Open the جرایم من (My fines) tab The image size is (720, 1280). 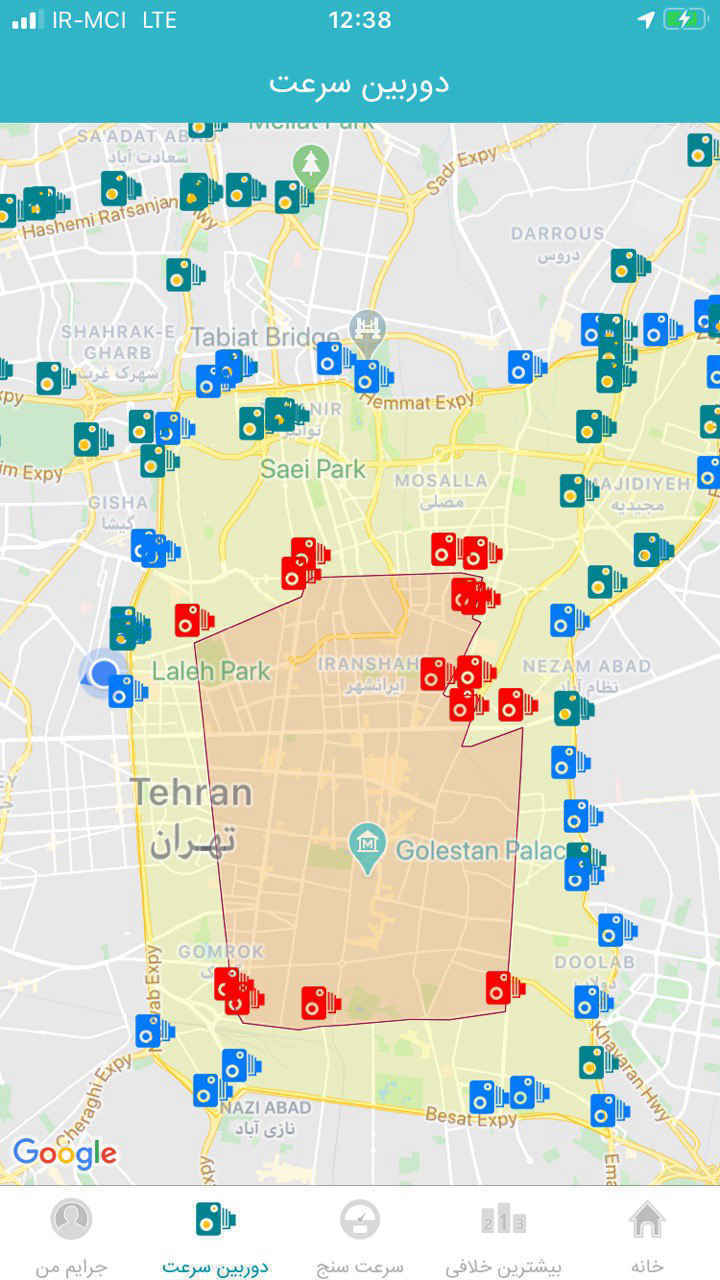click(x=70, y=1236)
